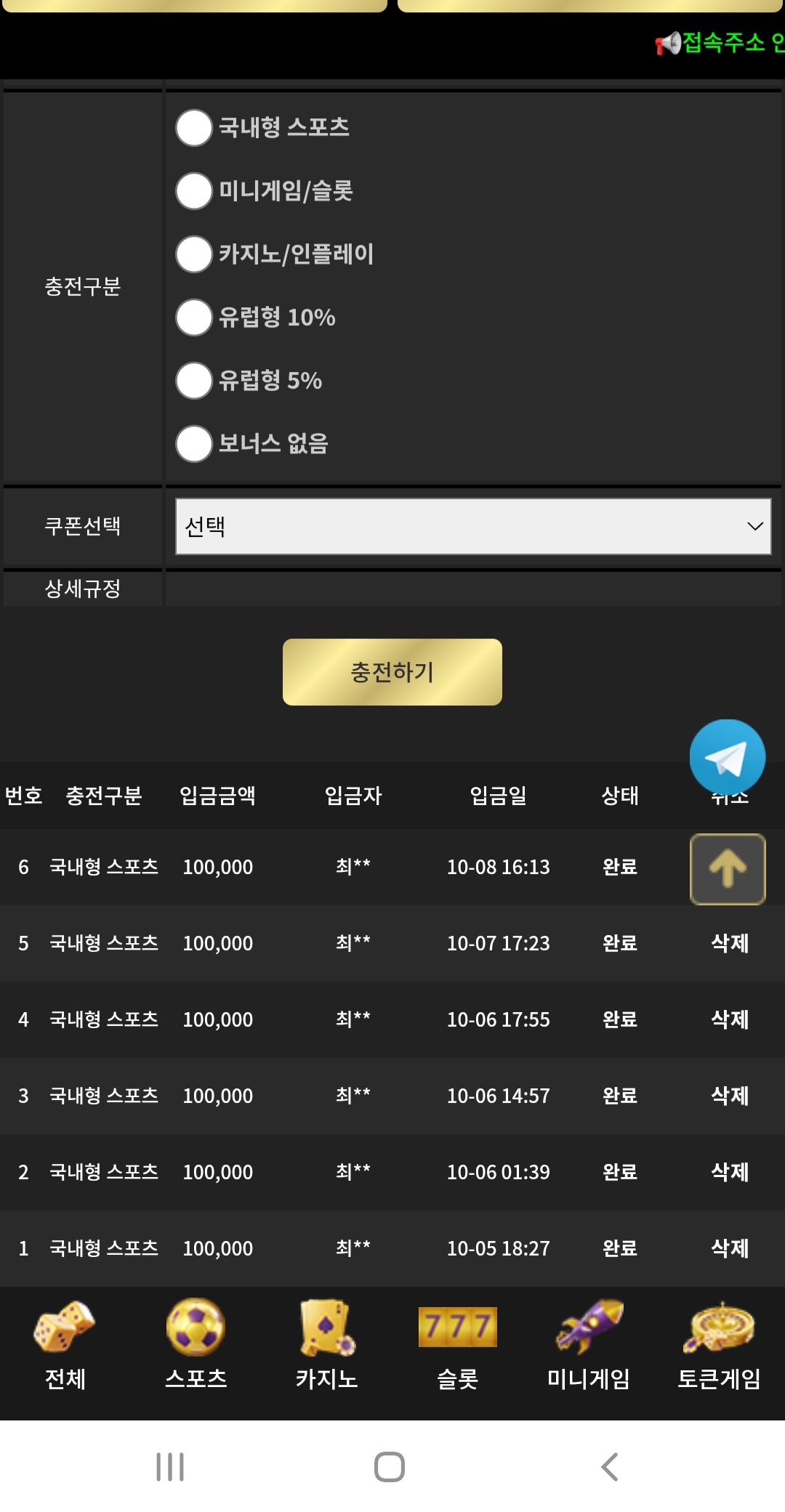Delete the 10-06 17:55 deposit record
Screen dimensions: 785x1512
point(729,1019)
